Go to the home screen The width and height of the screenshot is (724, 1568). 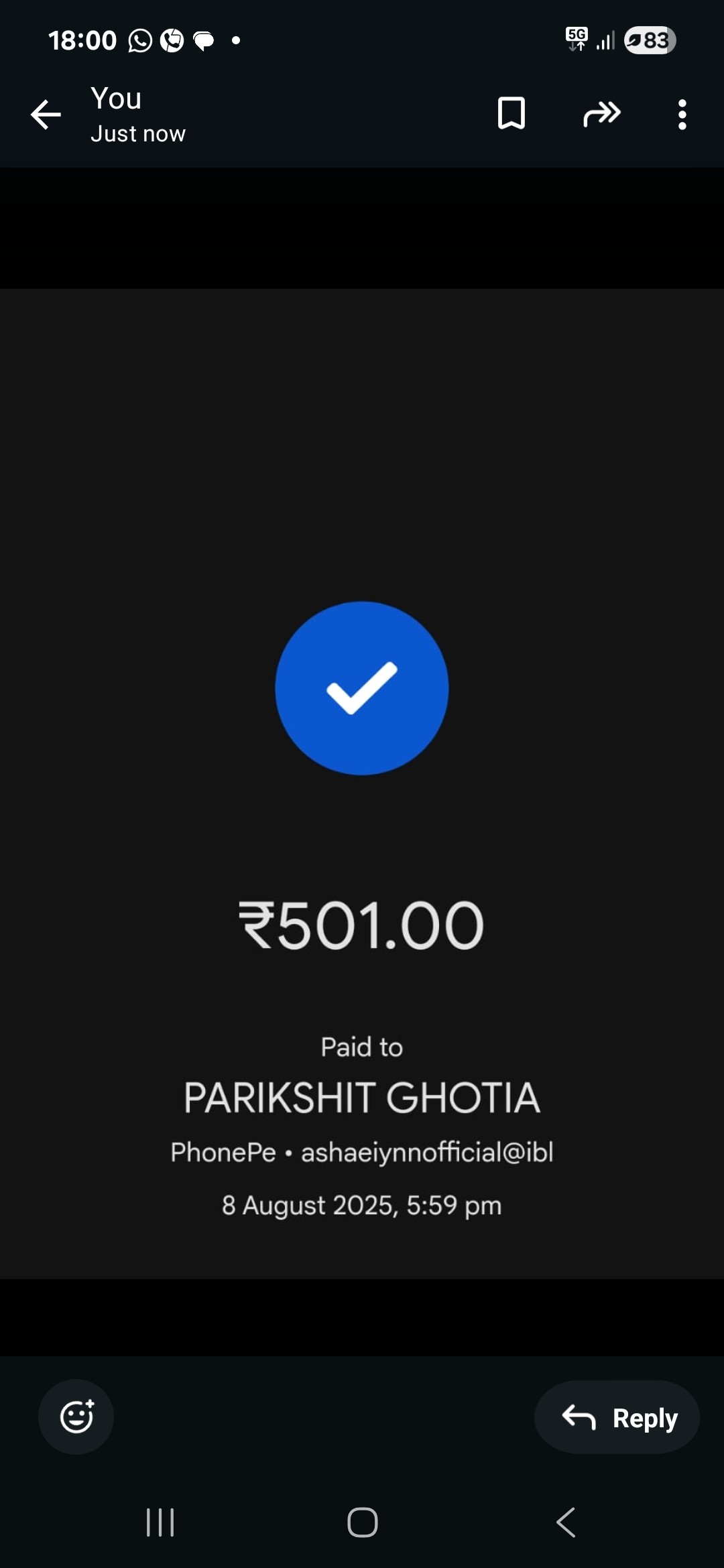tap(363, 1522)
